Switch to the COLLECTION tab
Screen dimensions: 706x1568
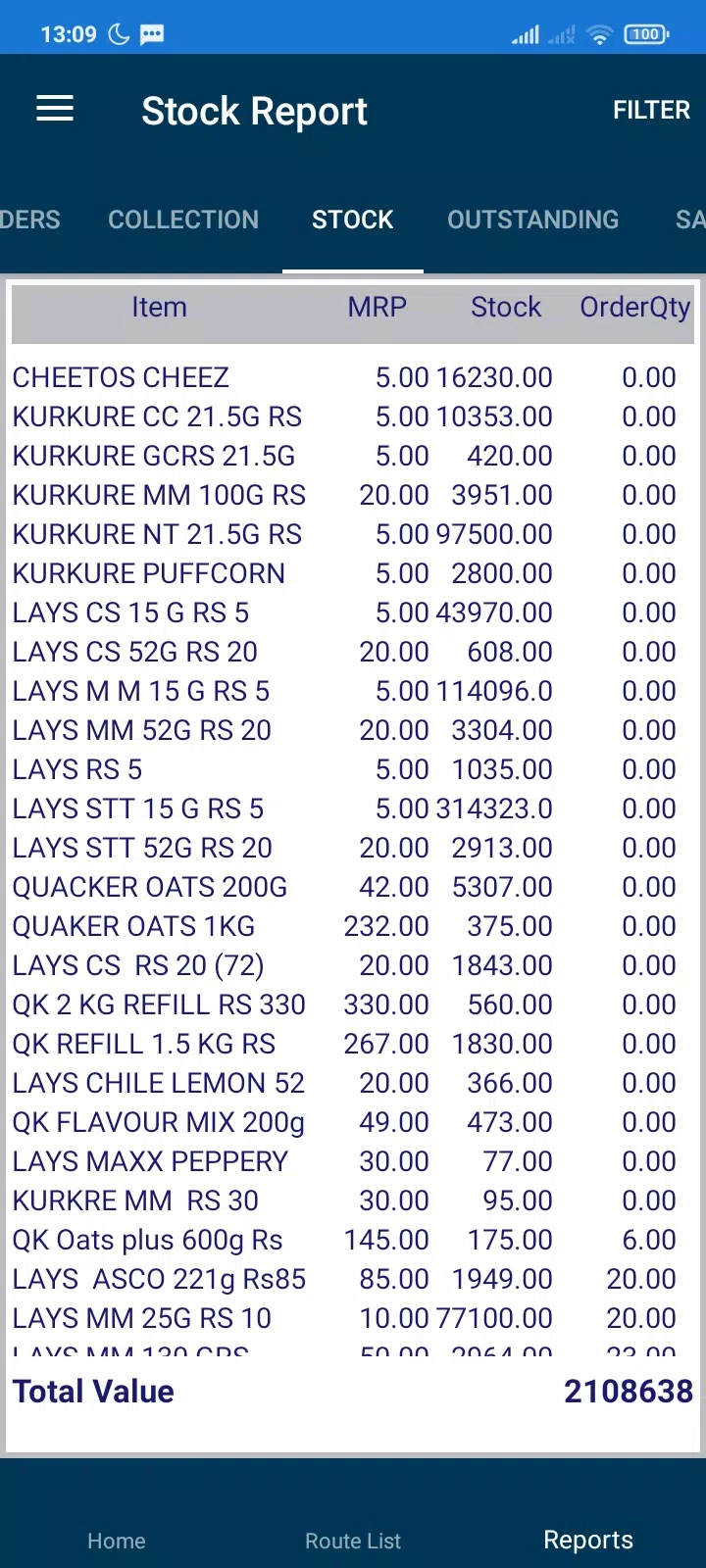183,220
